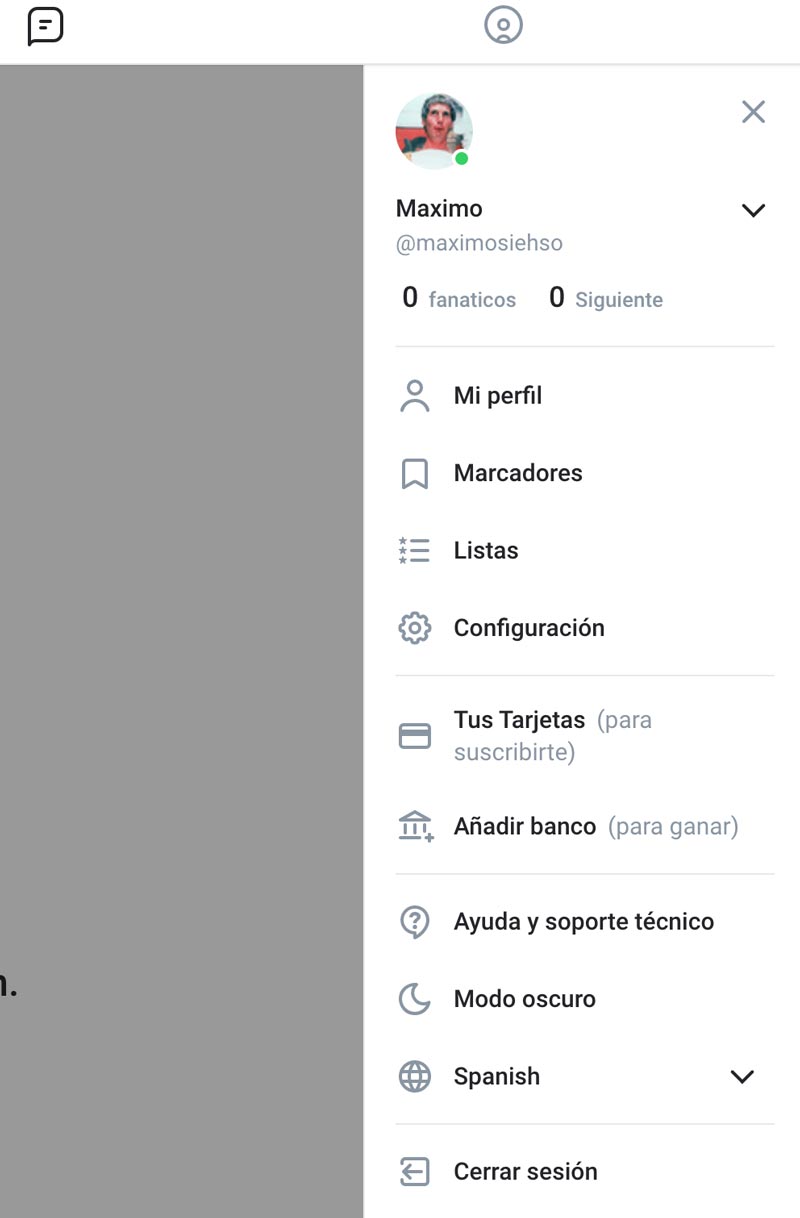
Task: Open the Ayuda y soporte técnico entry
Action: pos(584,921)
